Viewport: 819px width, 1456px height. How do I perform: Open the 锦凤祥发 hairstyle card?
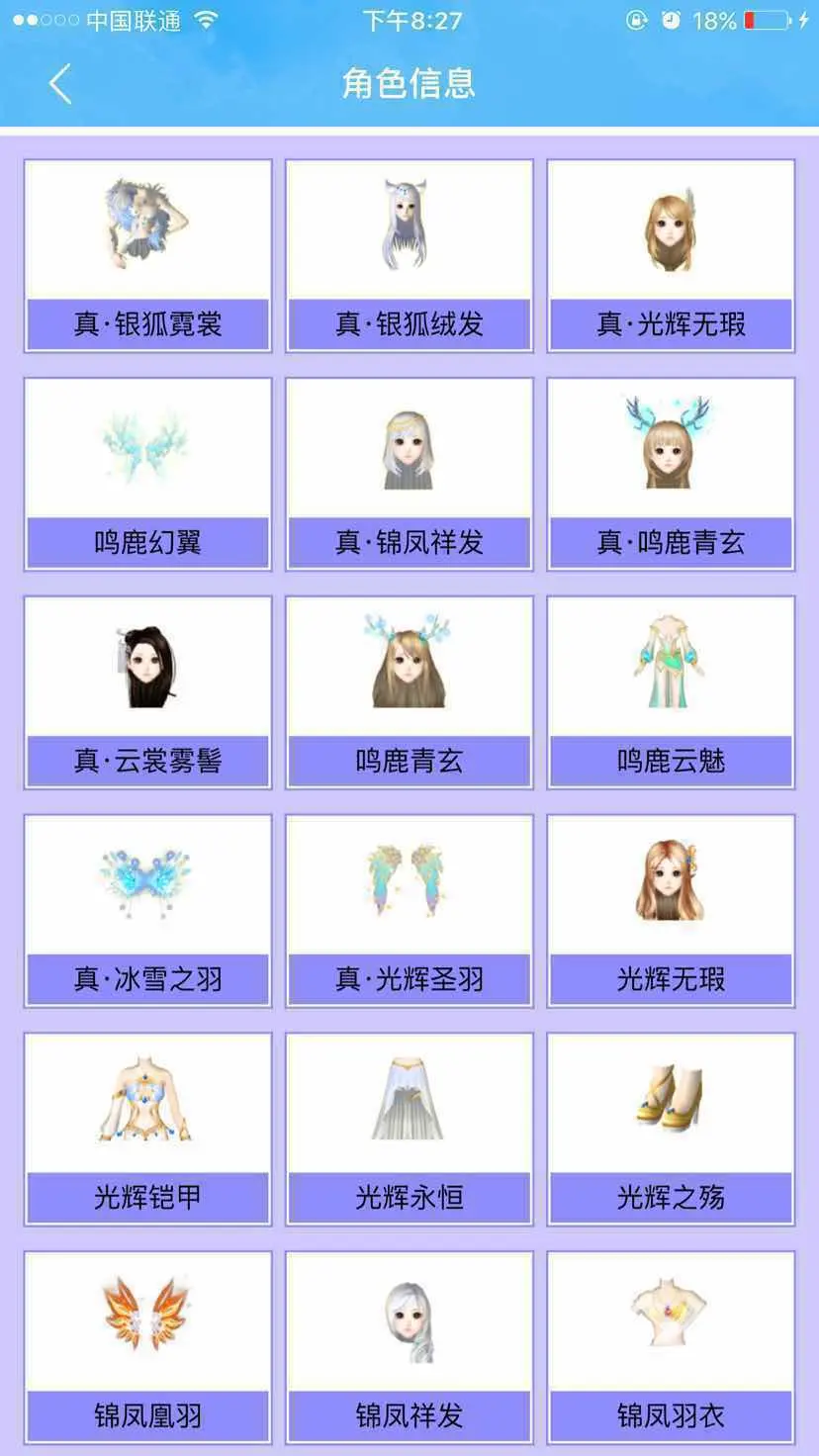(409, 1348)
